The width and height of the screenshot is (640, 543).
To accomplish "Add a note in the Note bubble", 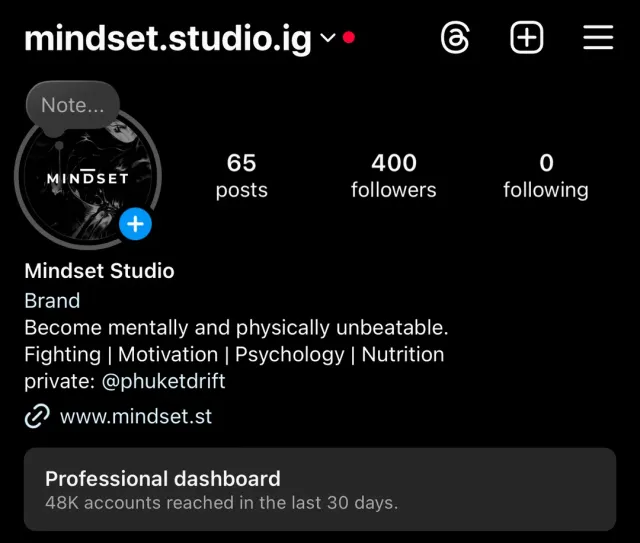I will (73, 105).
